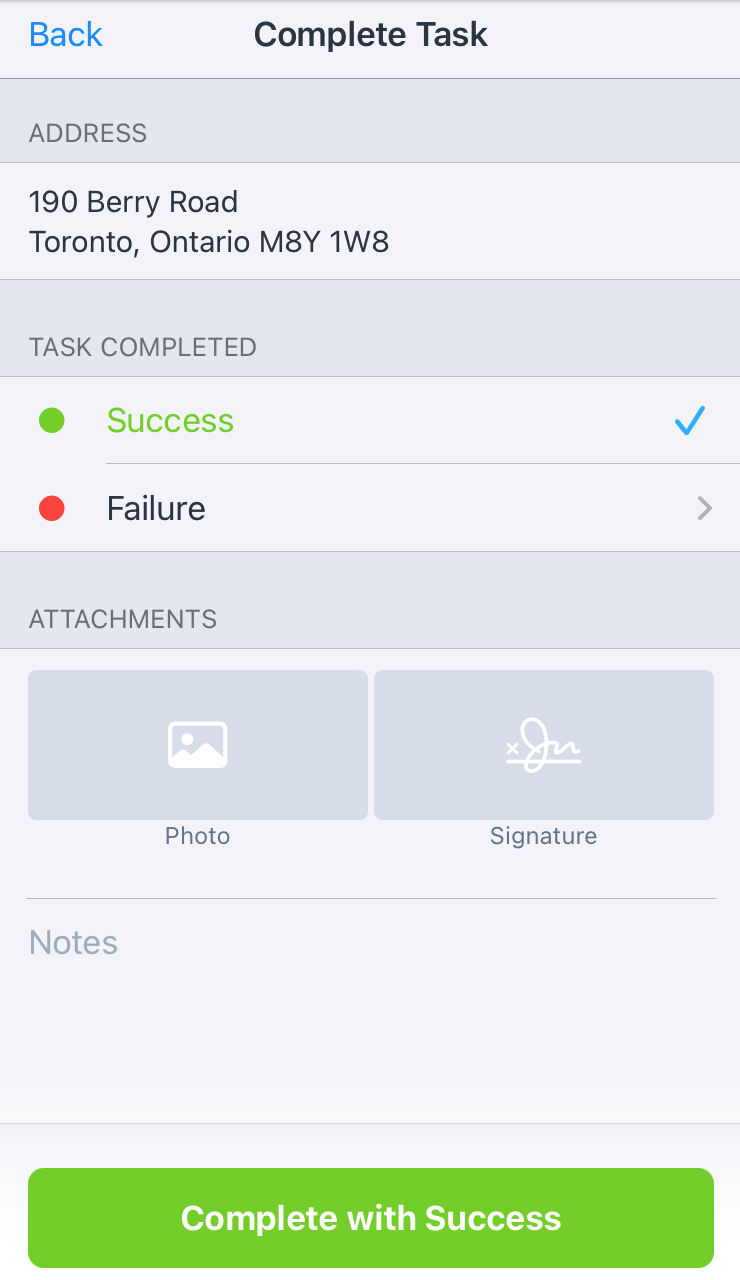Viewport: 740px width, 1280px height.
Task: Select the Success completion option
Action: pos(370,420)
